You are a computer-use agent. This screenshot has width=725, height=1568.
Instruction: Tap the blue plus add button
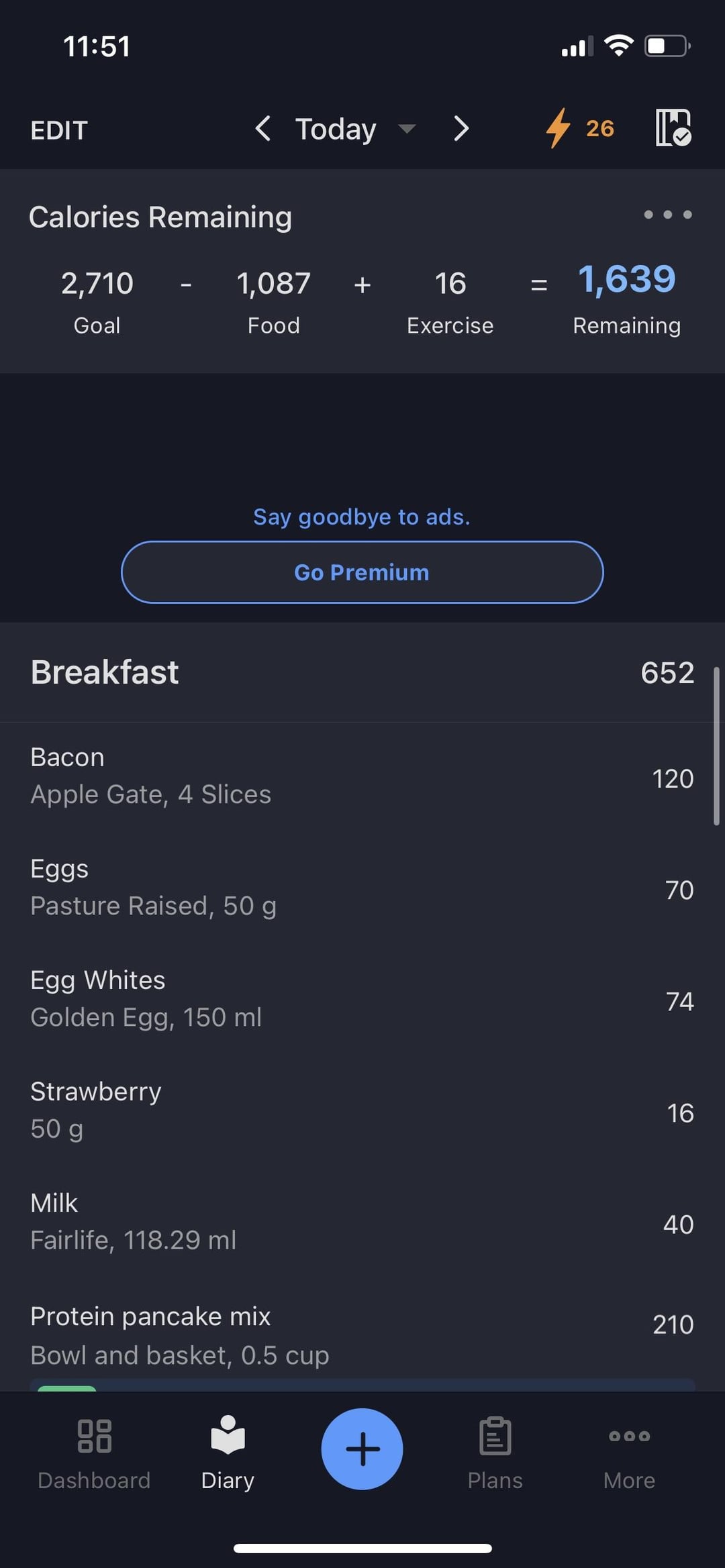(362, 1449)
